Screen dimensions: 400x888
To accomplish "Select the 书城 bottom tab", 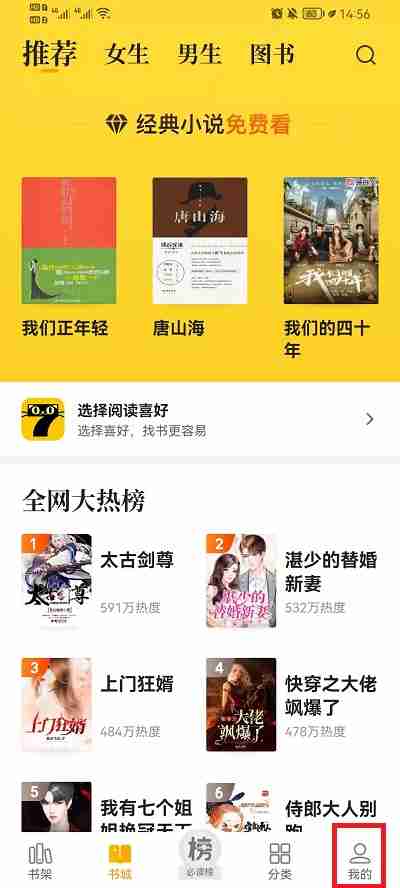I will [x=120, y=860].
